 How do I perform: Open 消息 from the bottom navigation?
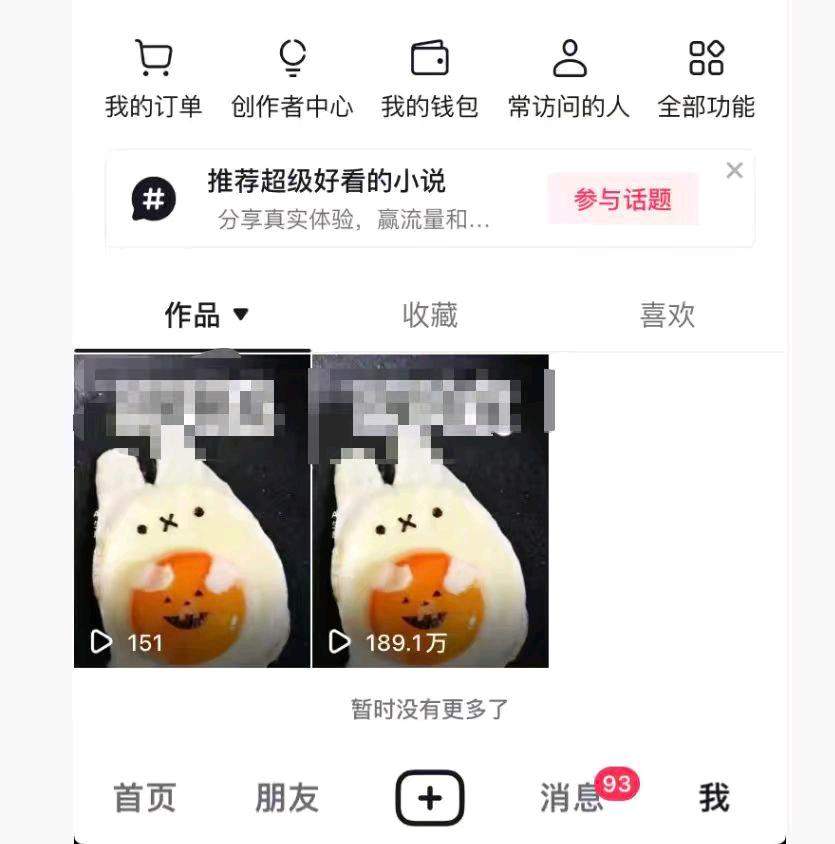point(571,797)
